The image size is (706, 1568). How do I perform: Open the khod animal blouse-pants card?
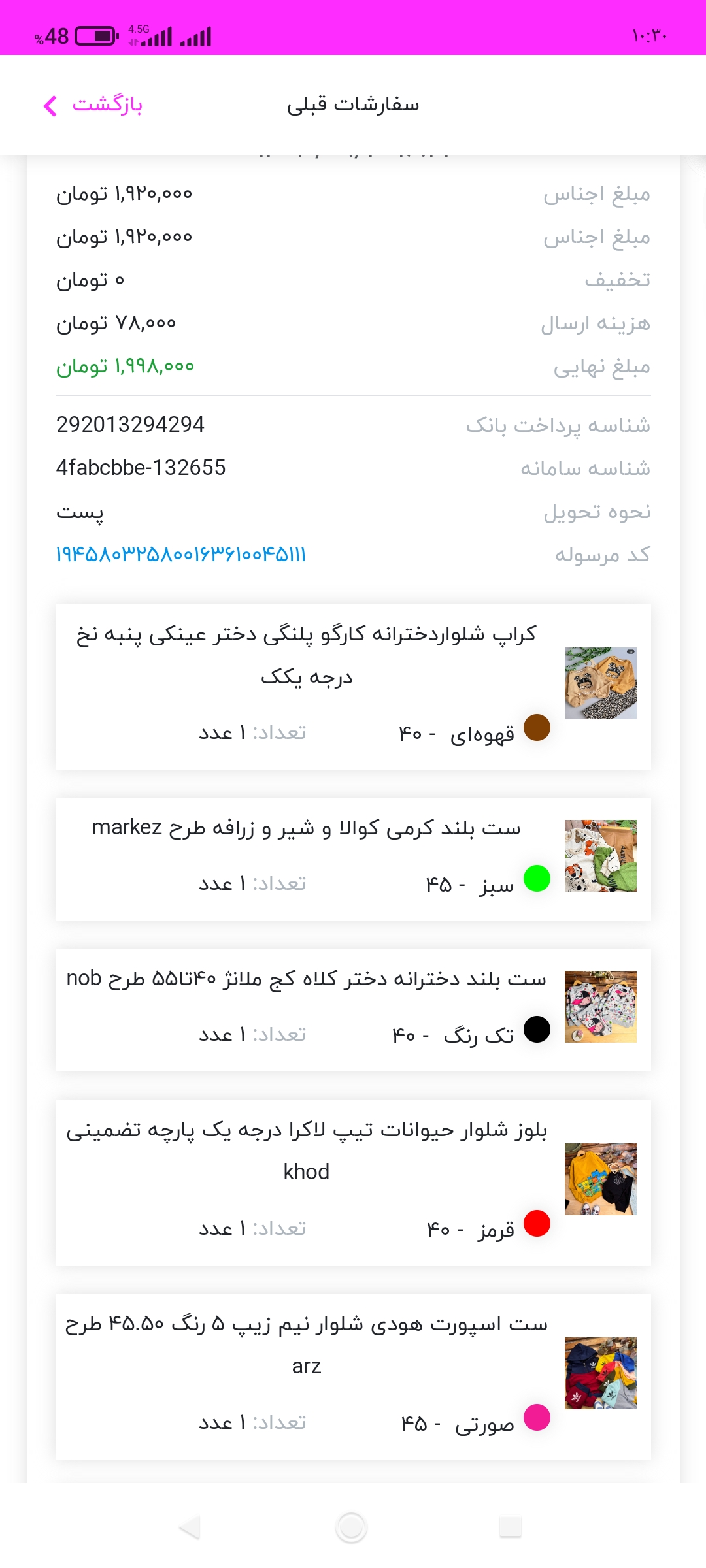pos(353,1183)
